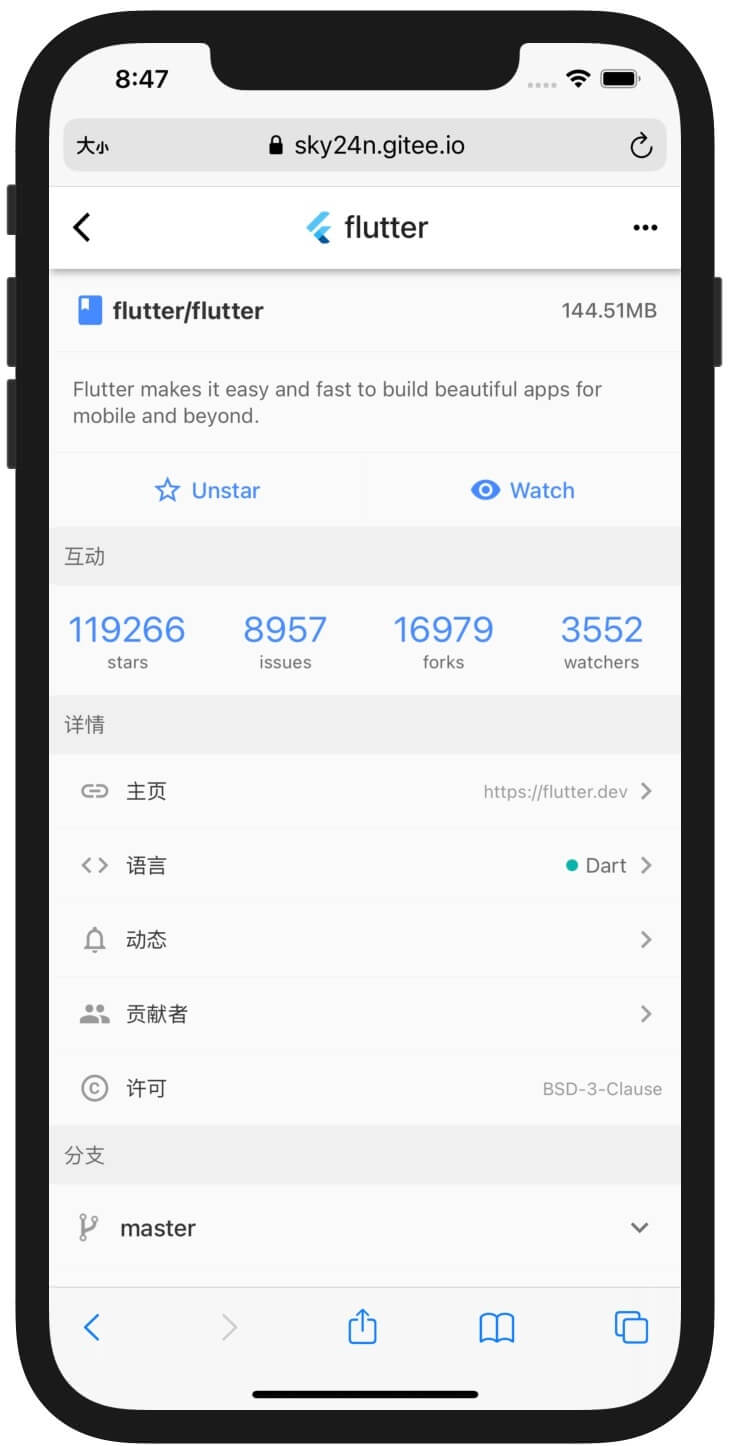Open Safari text size options (大小)
This screenshot has width=730, height=1446.
pos(93,146)
